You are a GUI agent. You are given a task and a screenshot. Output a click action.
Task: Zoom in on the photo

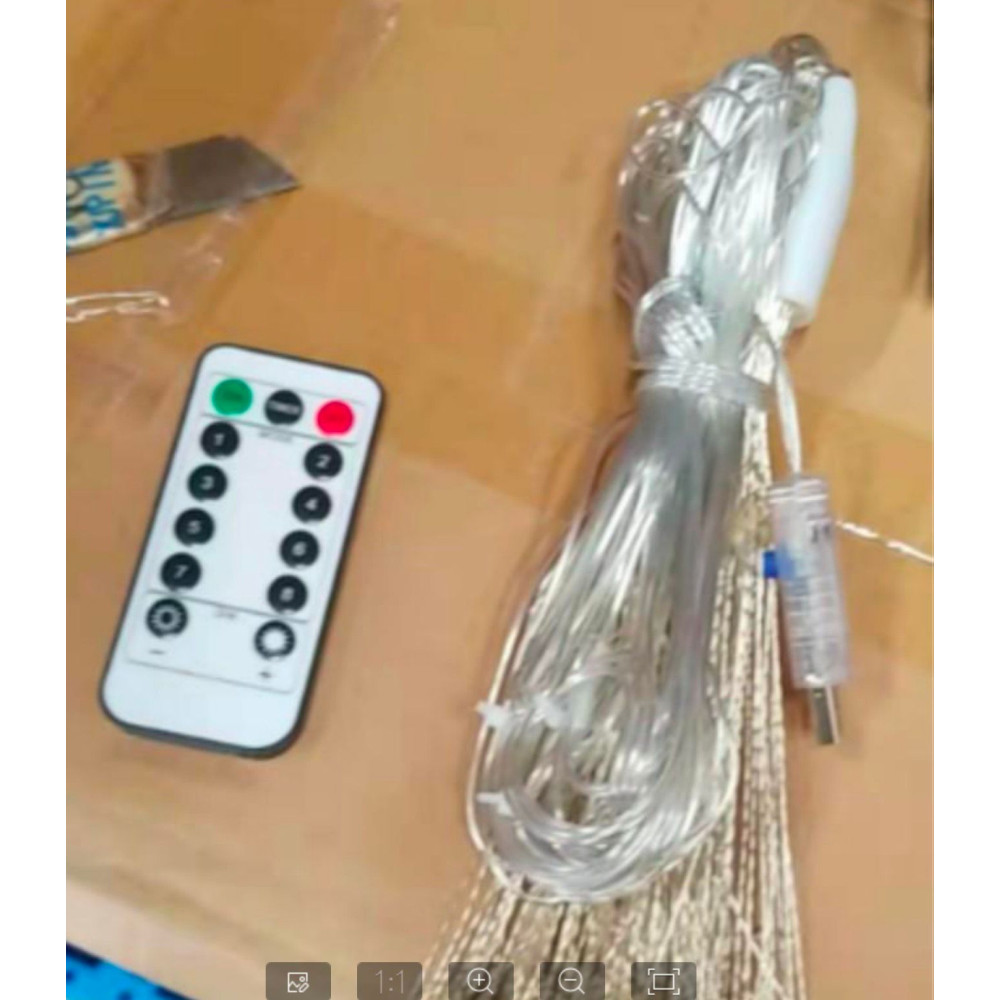click(x=481, y=981)
